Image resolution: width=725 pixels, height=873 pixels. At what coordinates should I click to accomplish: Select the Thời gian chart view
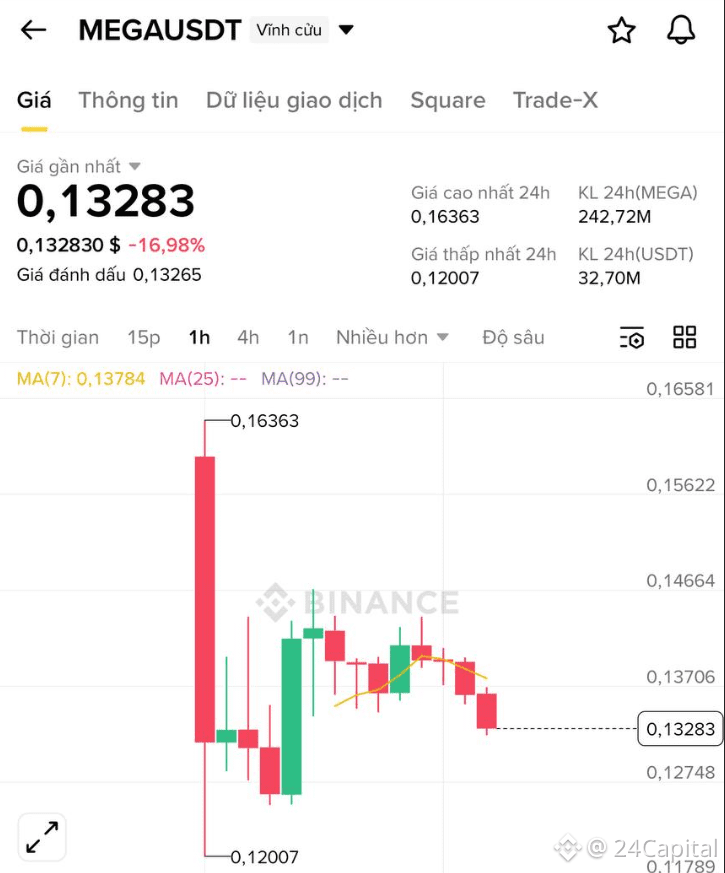(x=58, y=337)
